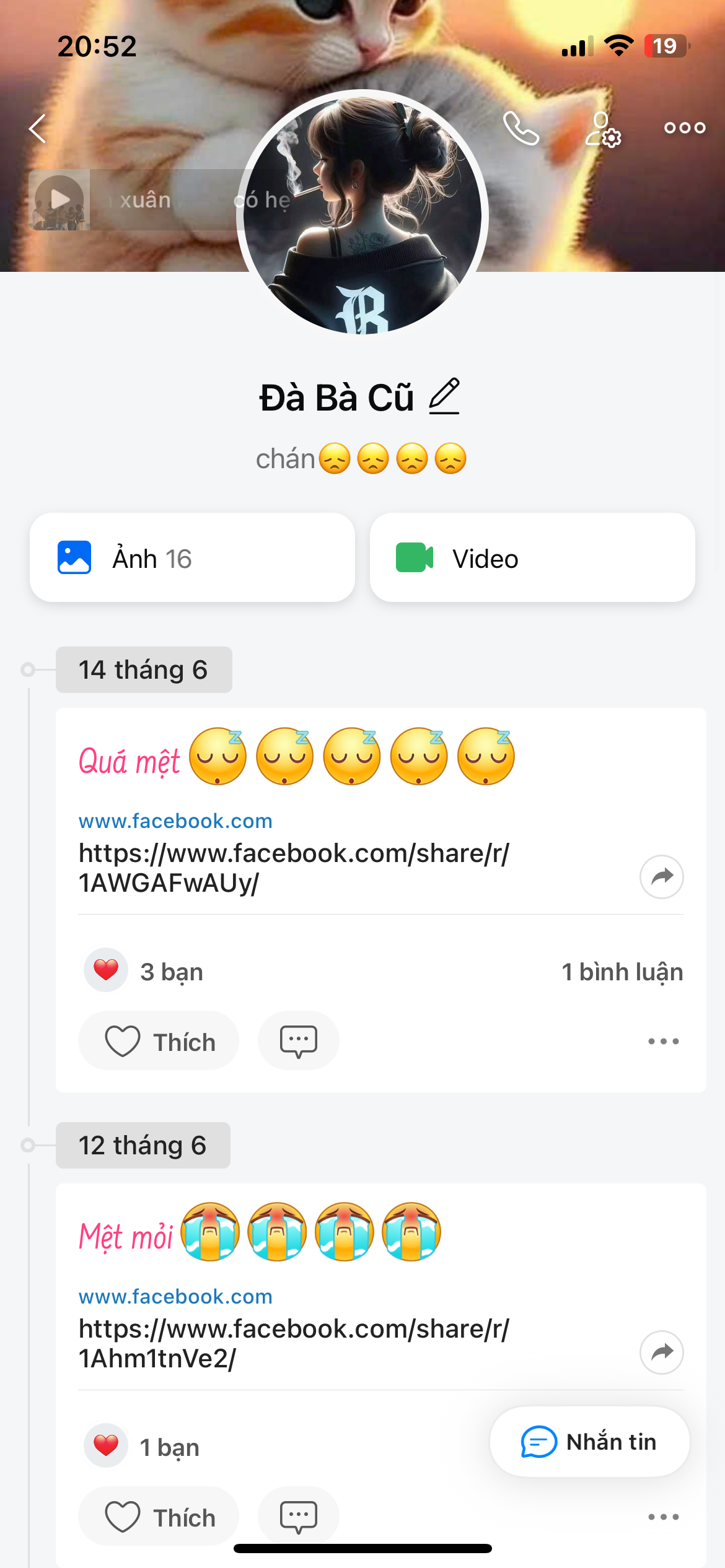Open the Video section
The height and width of the screenshot is (1568, 725).
(532, 558)
